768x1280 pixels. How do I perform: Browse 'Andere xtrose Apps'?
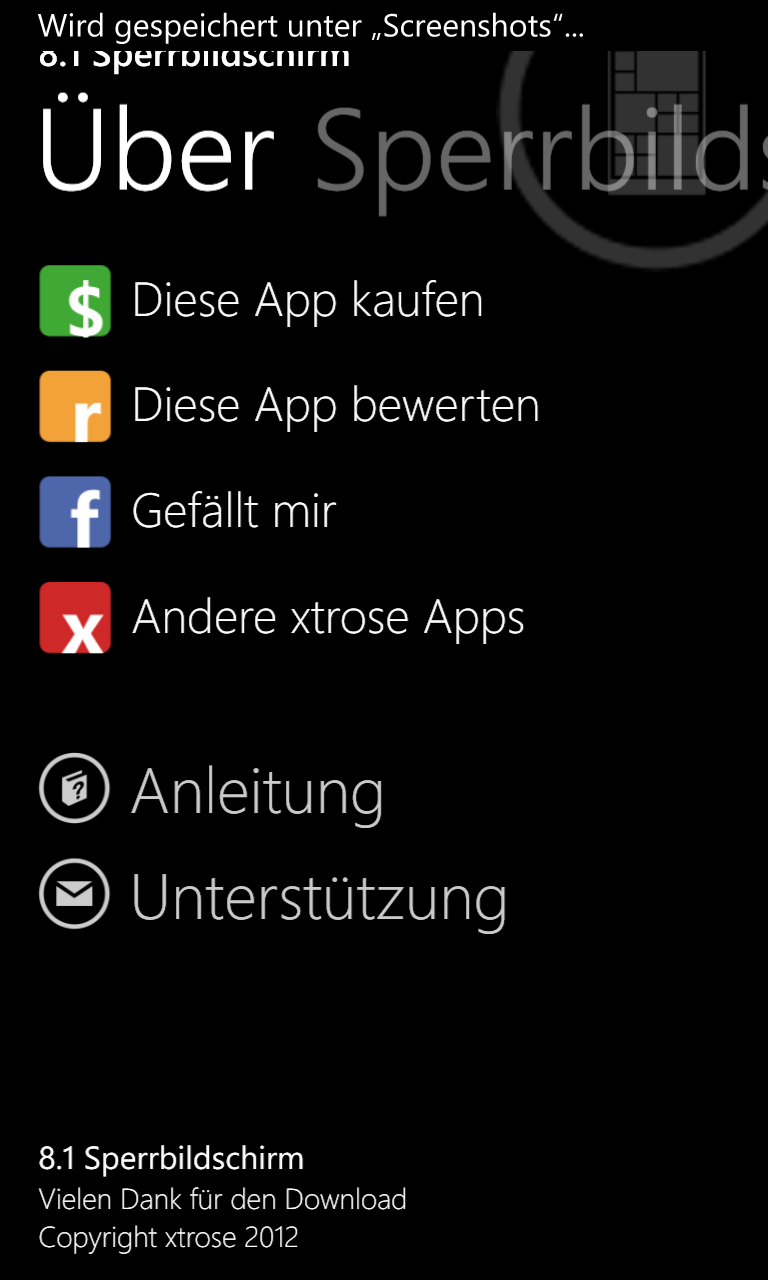tap(282, 618)
